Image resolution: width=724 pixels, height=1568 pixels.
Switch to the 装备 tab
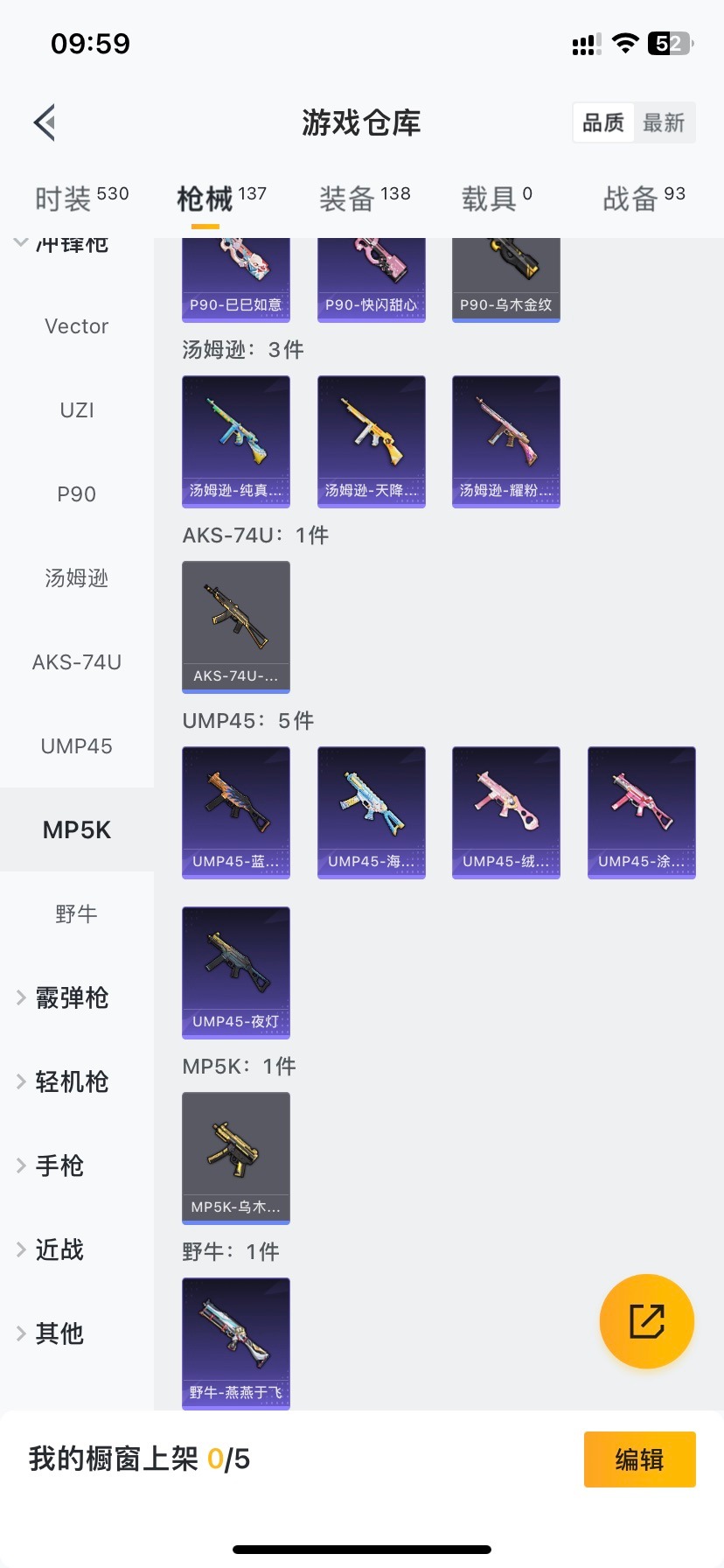[364, 198]
